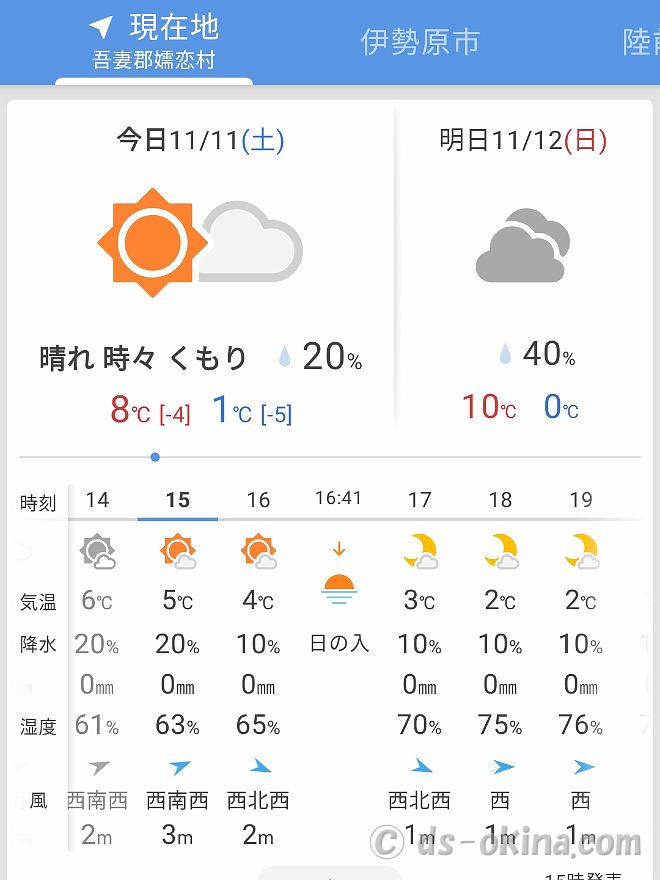The height and width of the screenshot is (880, 660).
Task: Open the partially visible 陸前 location tab
Action: 640,41
